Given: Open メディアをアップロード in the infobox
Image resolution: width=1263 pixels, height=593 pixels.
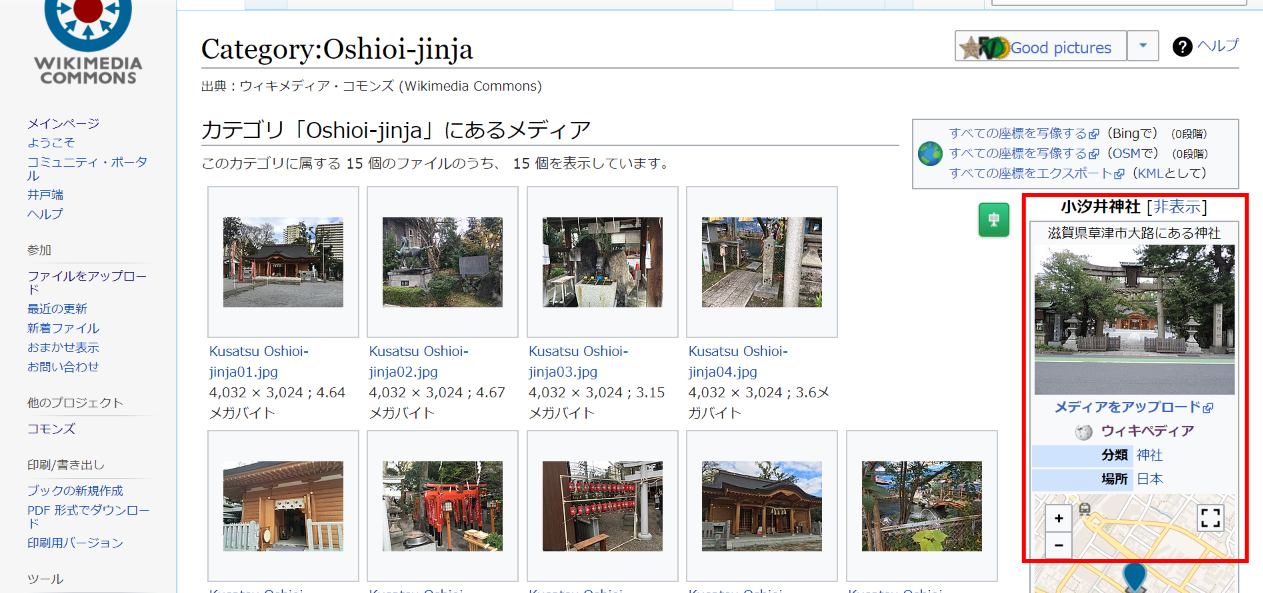Looking at the screenshot, I should tap(1127, 407).
